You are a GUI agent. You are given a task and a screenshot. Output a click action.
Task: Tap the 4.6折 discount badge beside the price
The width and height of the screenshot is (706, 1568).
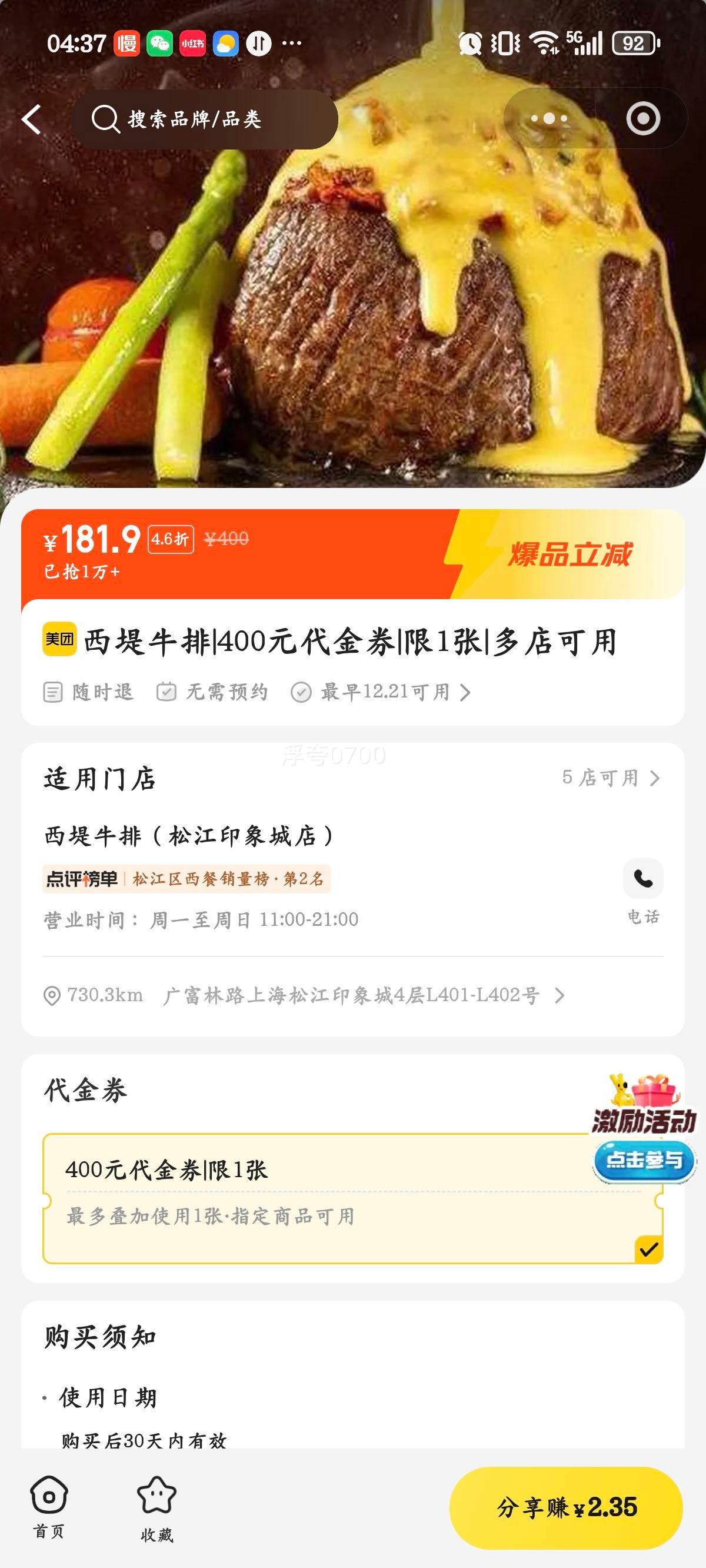coord(168,539)
